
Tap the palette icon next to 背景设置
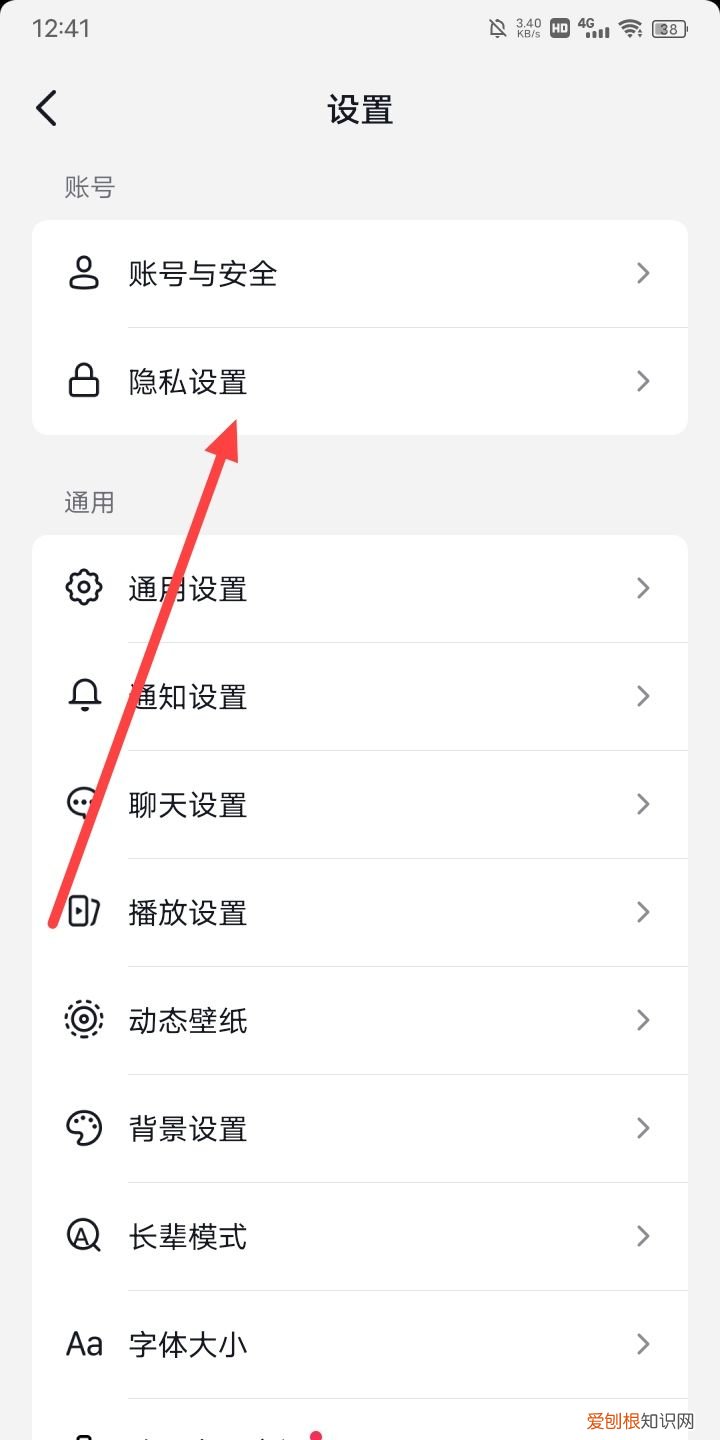[84, 1128]
